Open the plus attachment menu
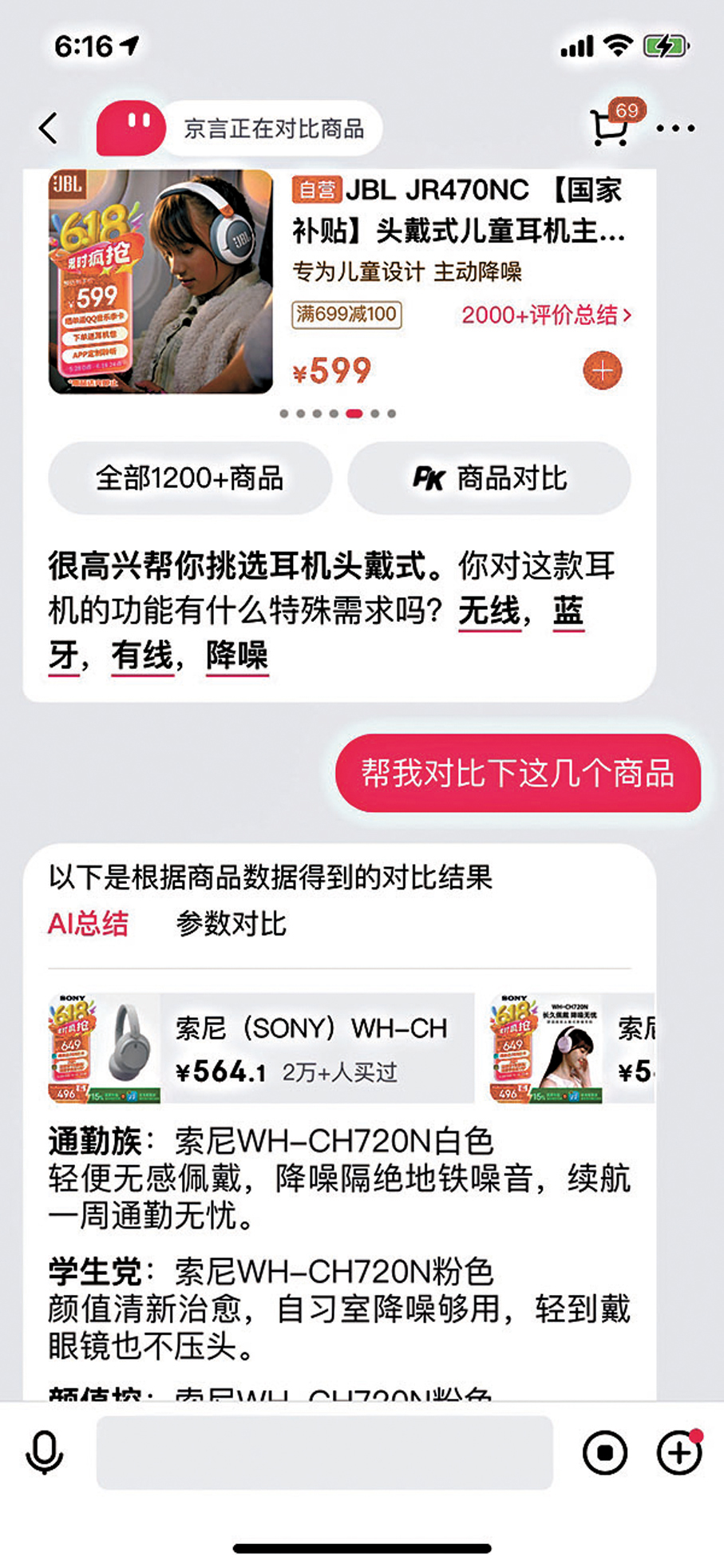Screen dimensions: 724x1568 [679, 1452]
